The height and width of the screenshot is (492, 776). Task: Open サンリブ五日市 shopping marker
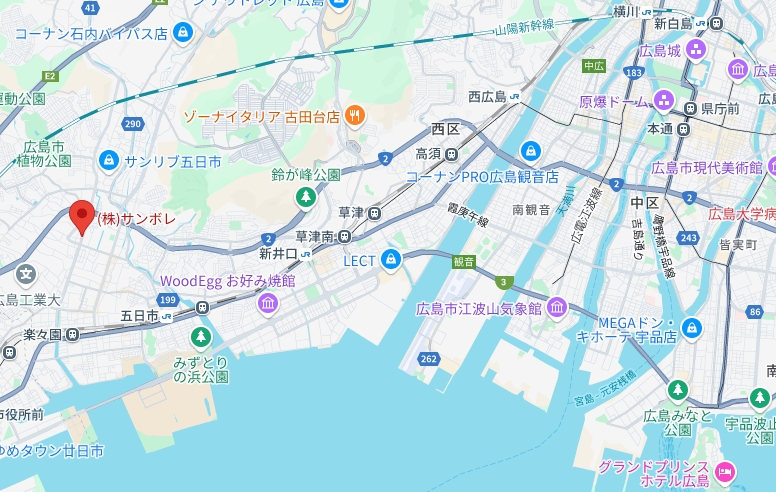coord(109,159)
